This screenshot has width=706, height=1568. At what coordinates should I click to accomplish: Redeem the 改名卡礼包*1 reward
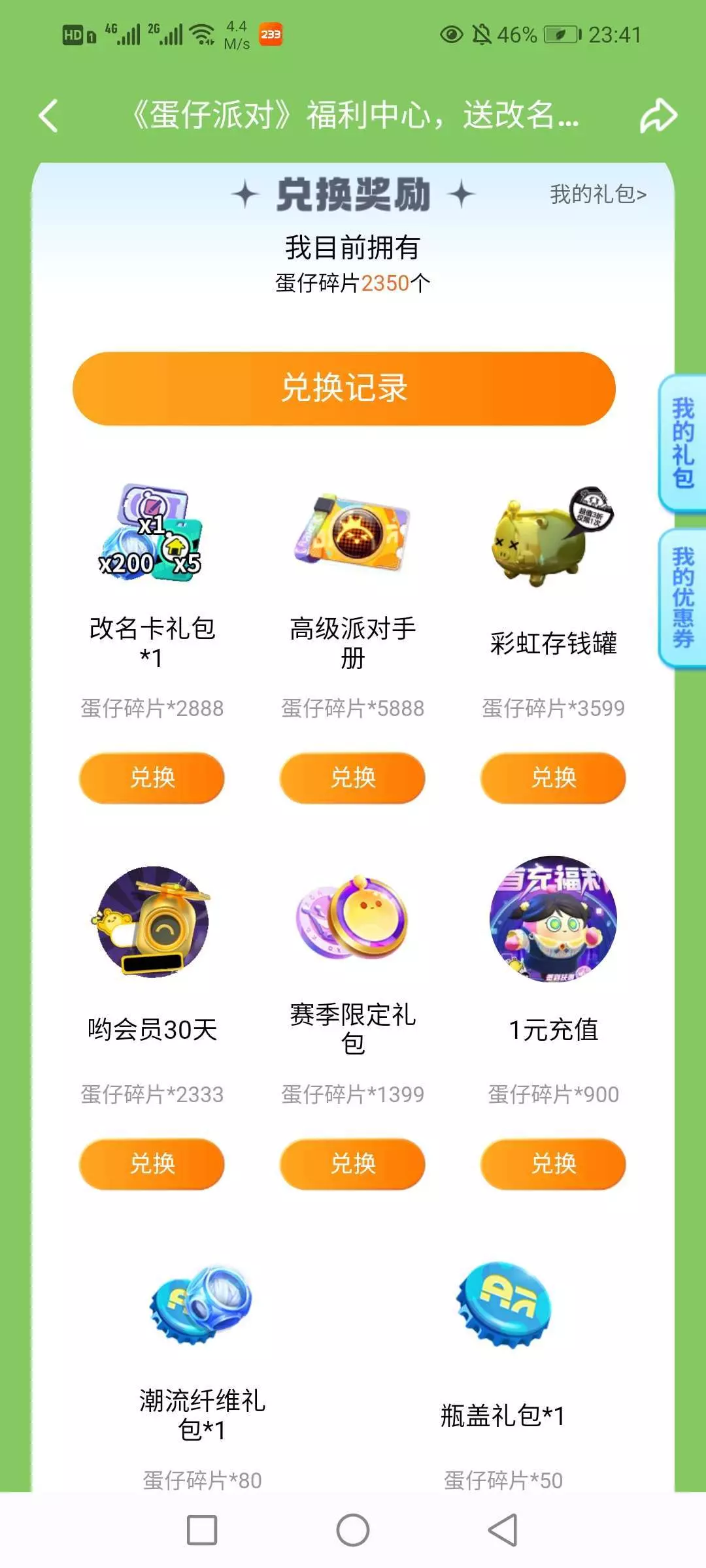[x=152, y=777]
